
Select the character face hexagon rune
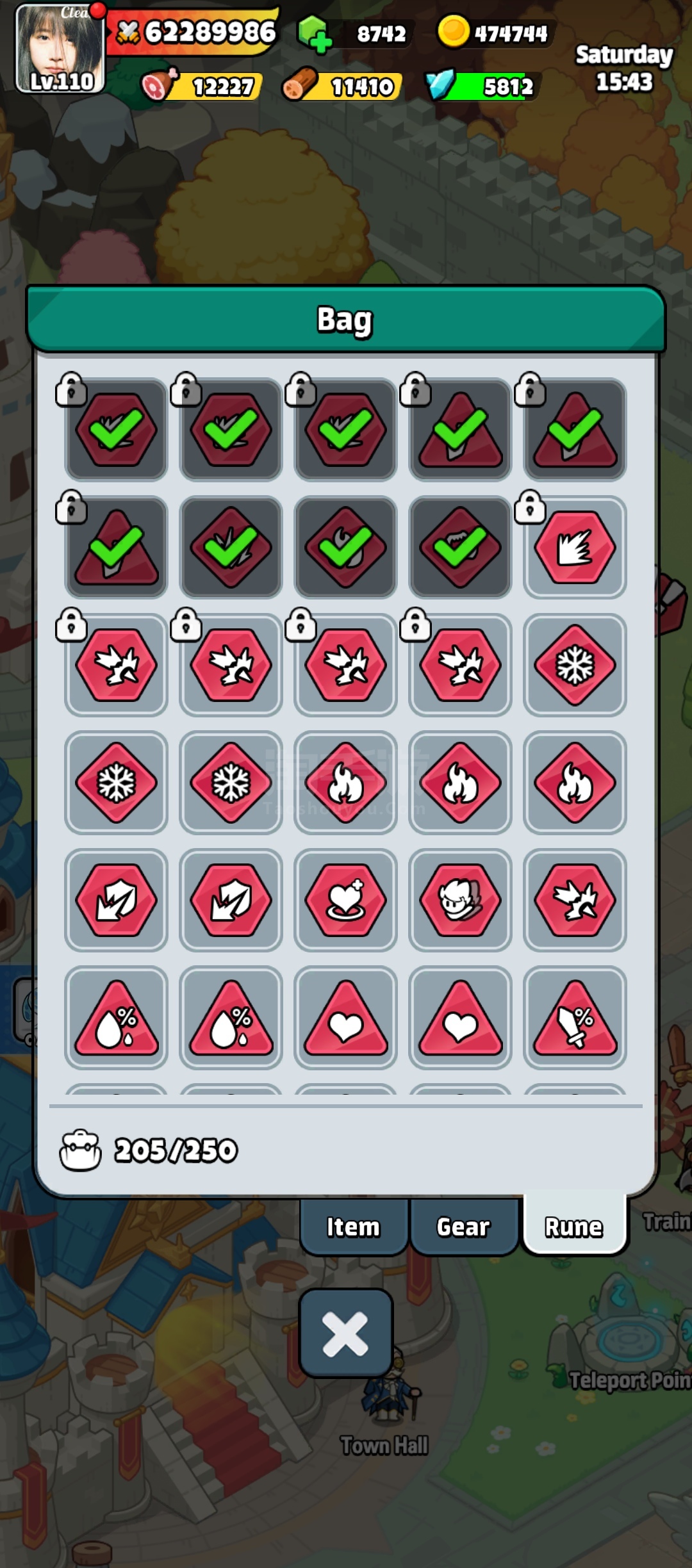click(x=460, y=900)
